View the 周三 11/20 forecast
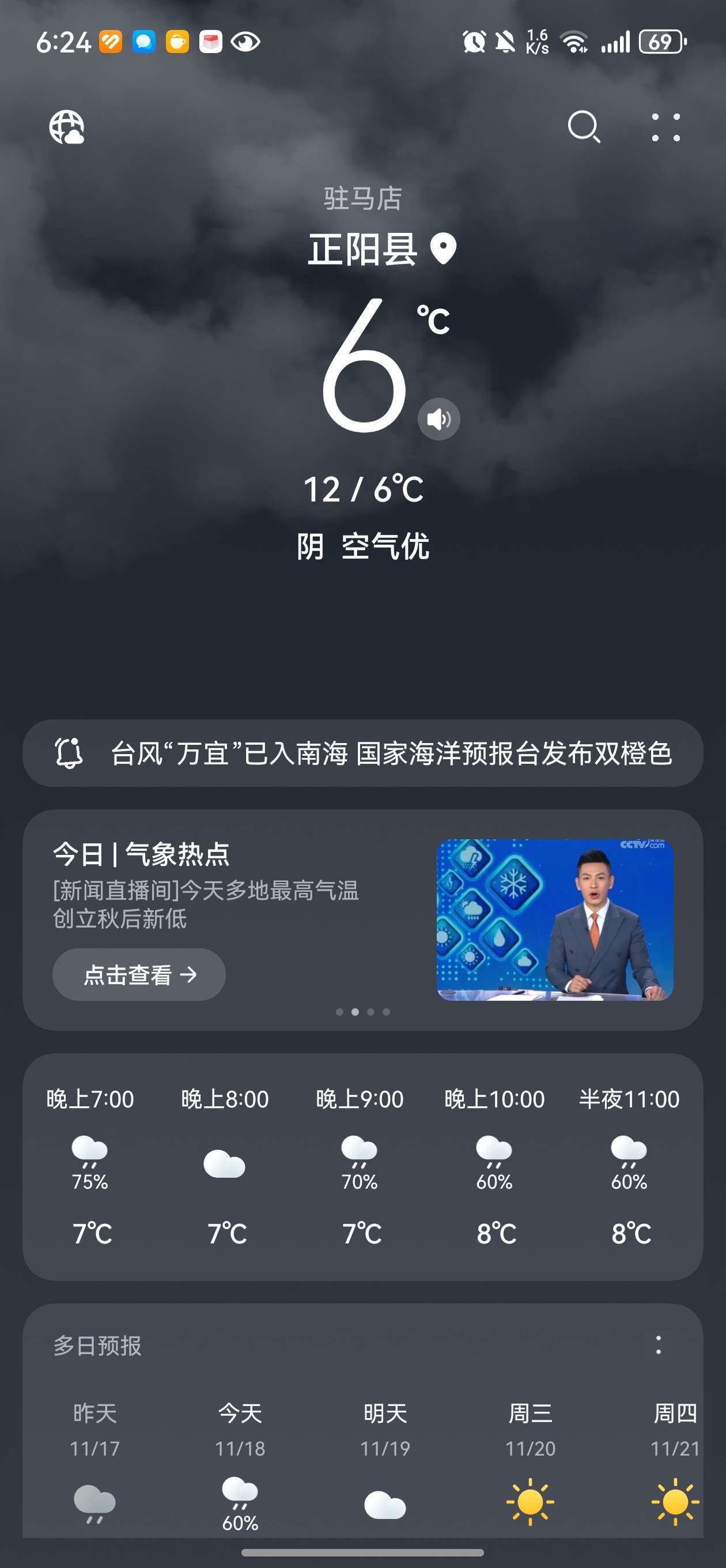The width and height of the screenshot is (726, 1568). pyautogui.click(x=530, y=1461)
